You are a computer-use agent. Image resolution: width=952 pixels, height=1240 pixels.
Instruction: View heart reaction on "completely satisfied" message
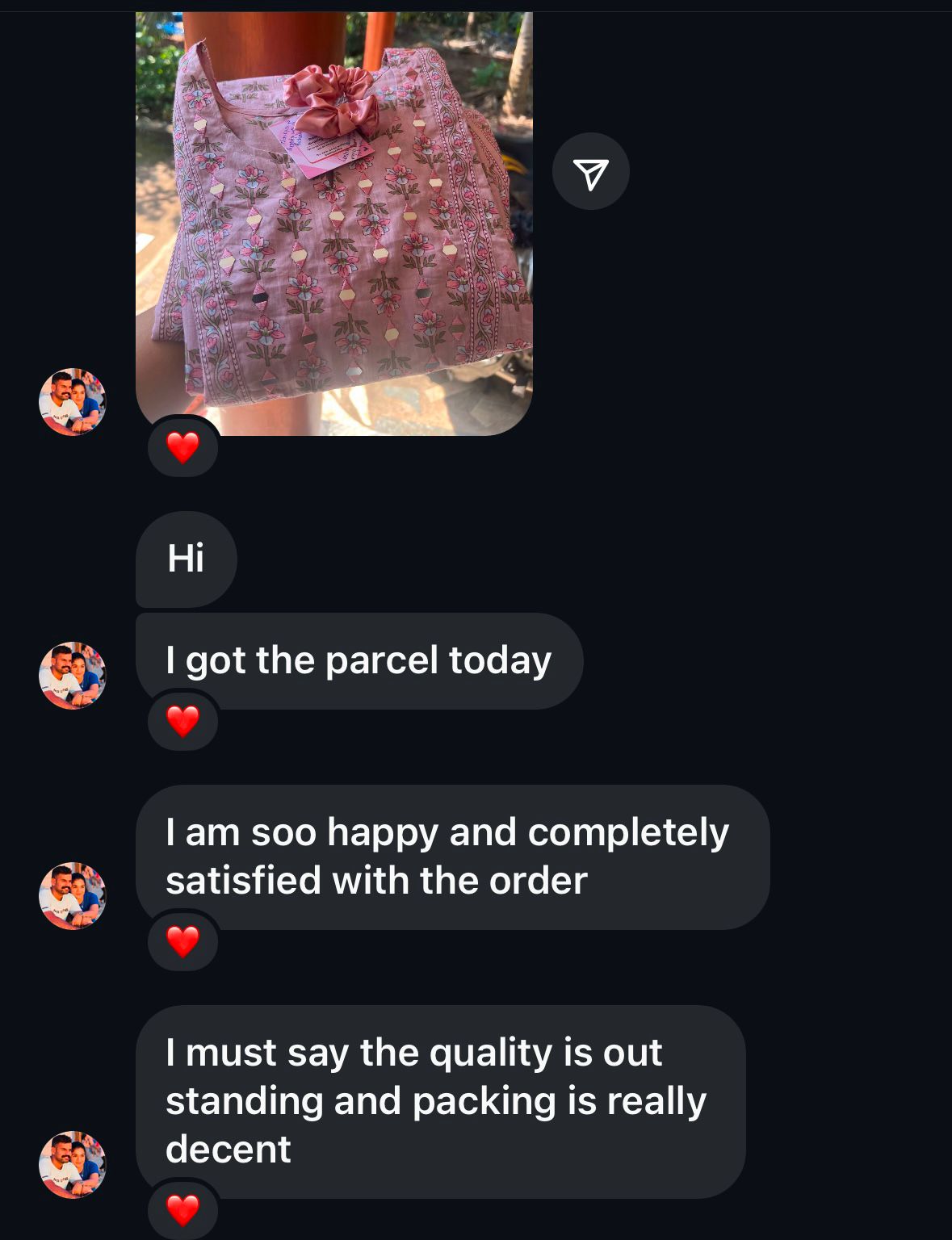click(182, 941)
